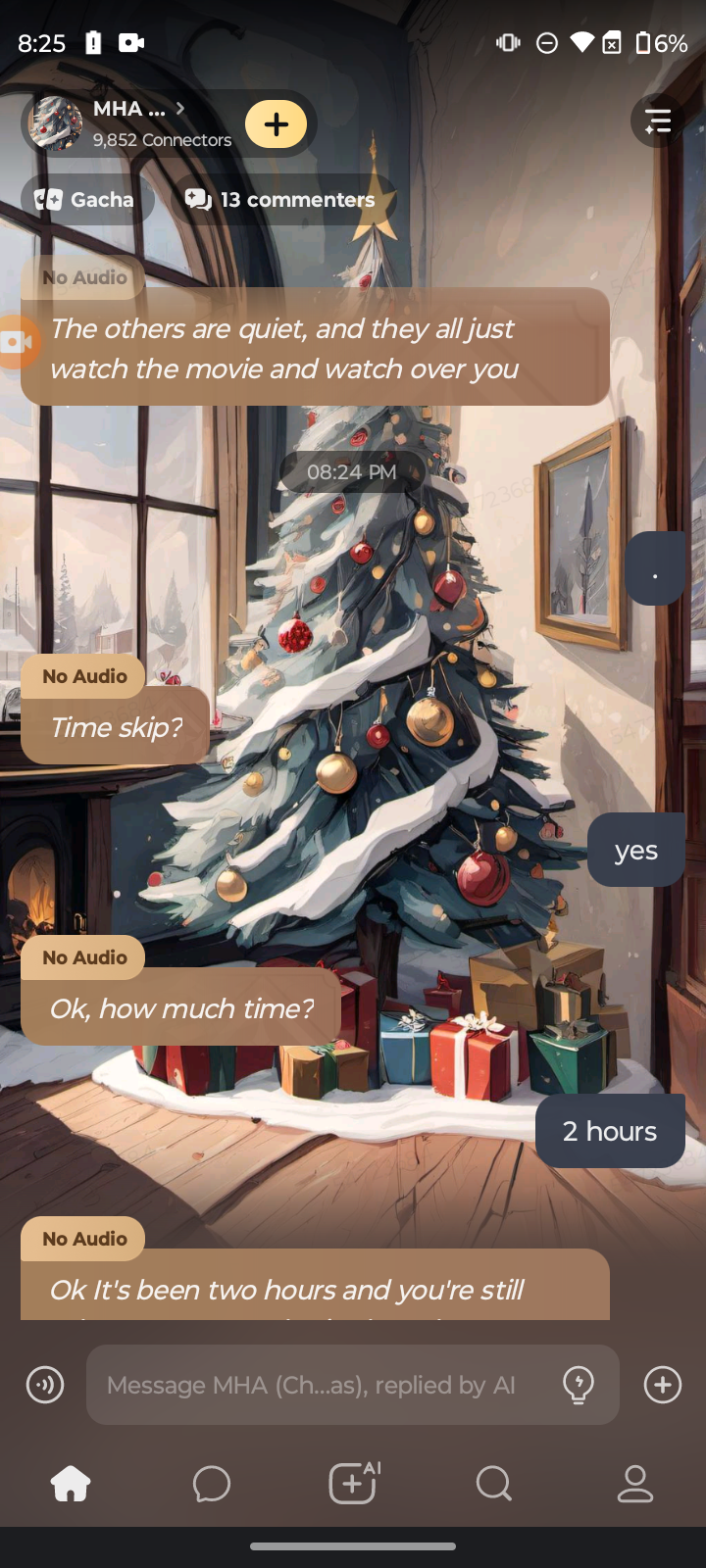The height and width of the screenshot is (1568, 706).
Task: Tap the yellow plus connect button
Action: click(x=276, y=124)
